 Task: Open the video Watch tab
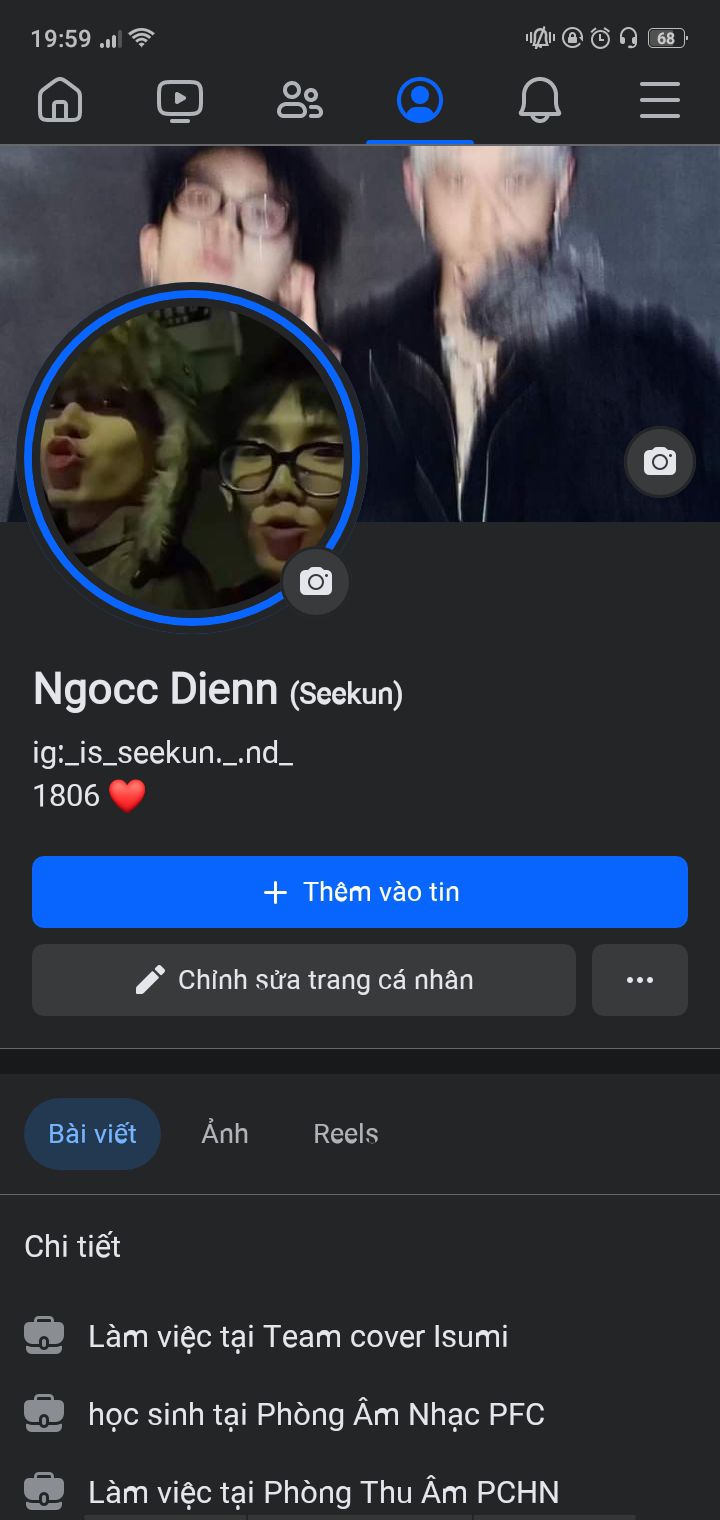[x=180, y=100]
